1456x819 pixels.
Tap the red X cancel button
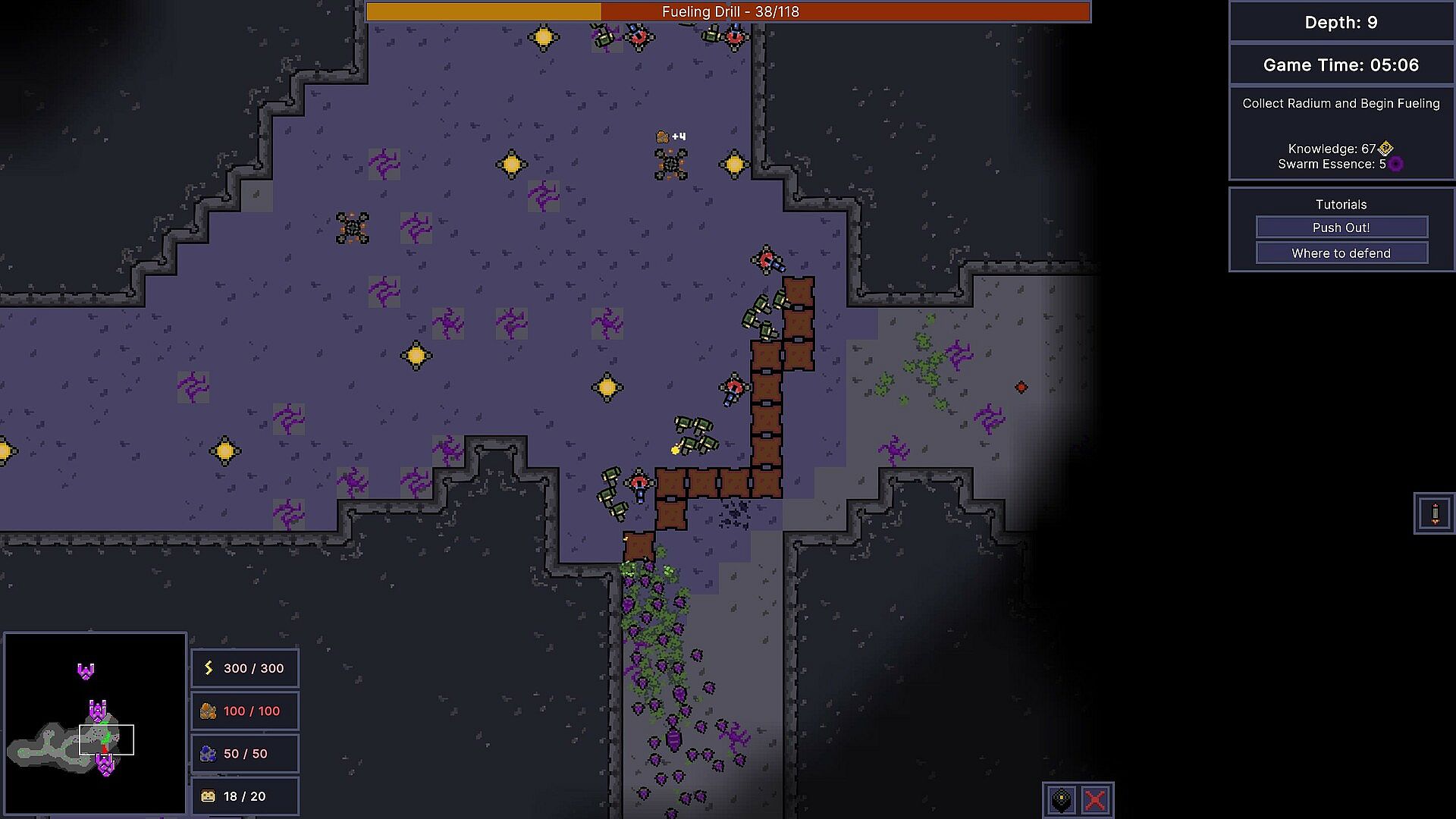click(x=1095, y=799)
